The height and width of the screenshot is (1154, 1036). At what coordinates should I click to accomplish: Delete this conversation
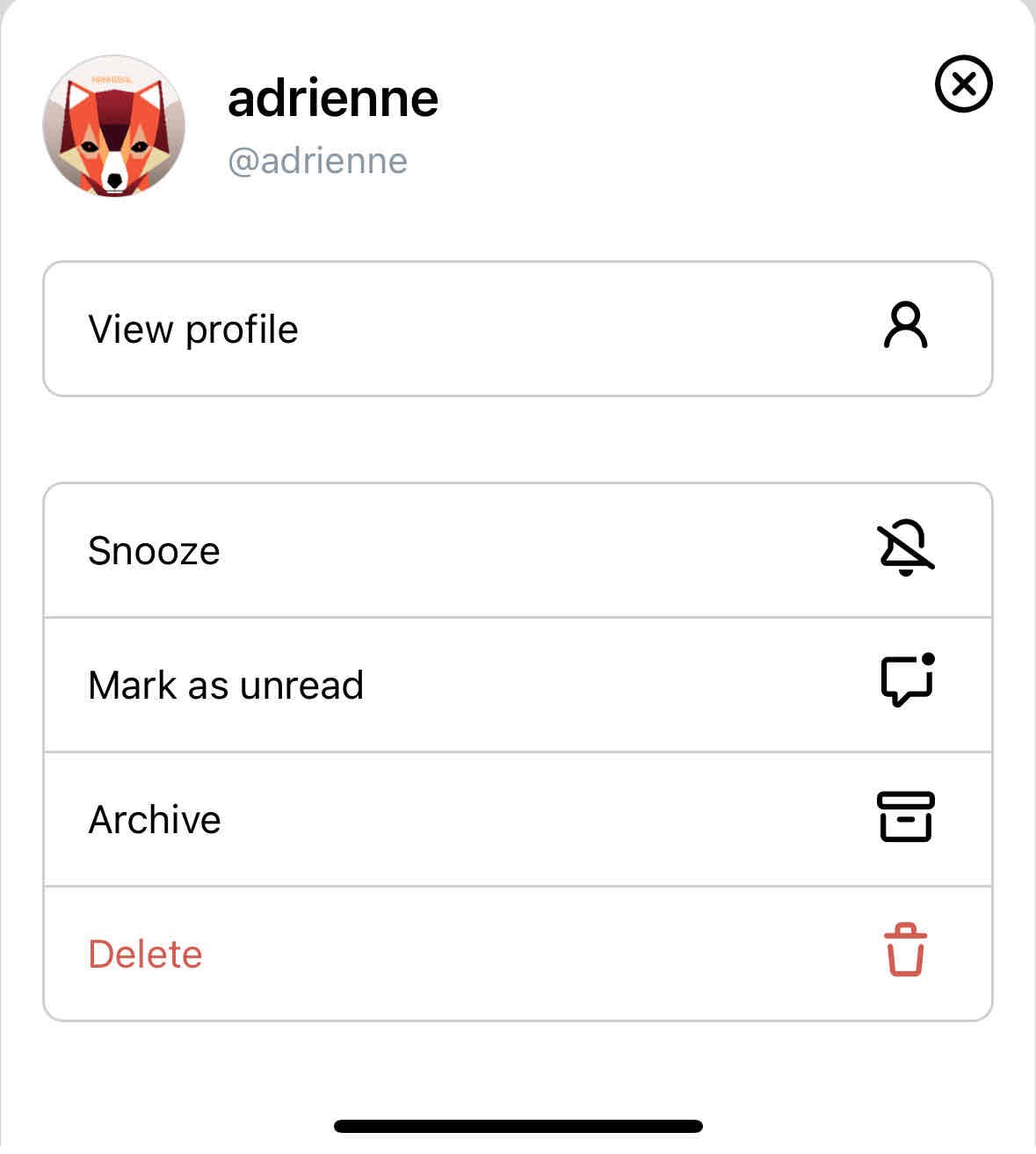tap(518, 954)
